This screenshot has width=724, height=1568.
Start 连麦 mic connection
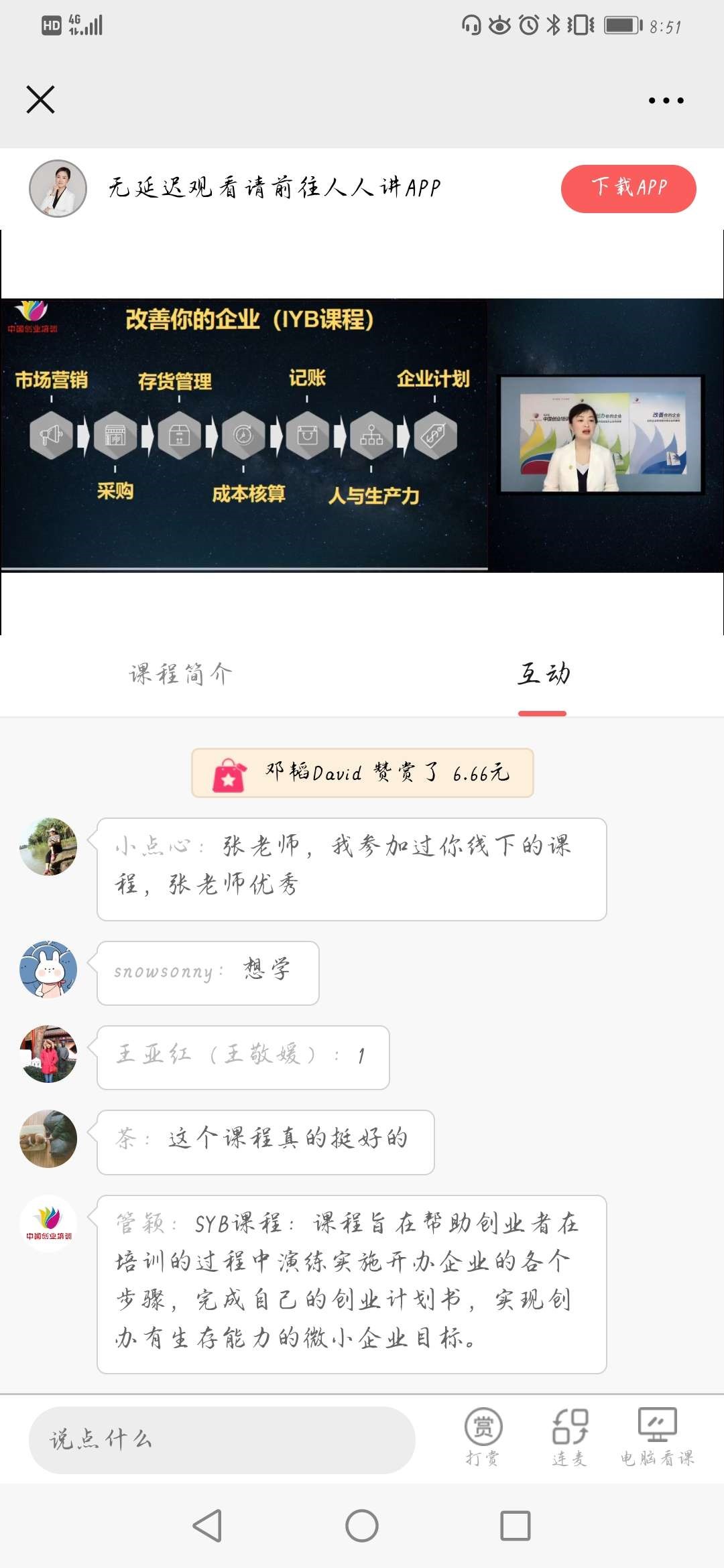(x=570, y=1436)
